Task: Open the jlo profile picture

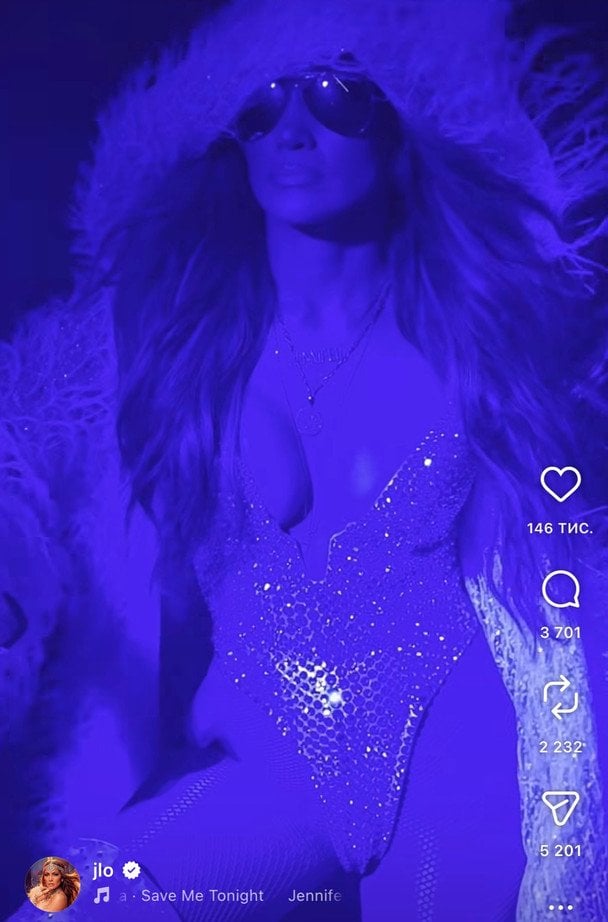Action: pos(53,883)
